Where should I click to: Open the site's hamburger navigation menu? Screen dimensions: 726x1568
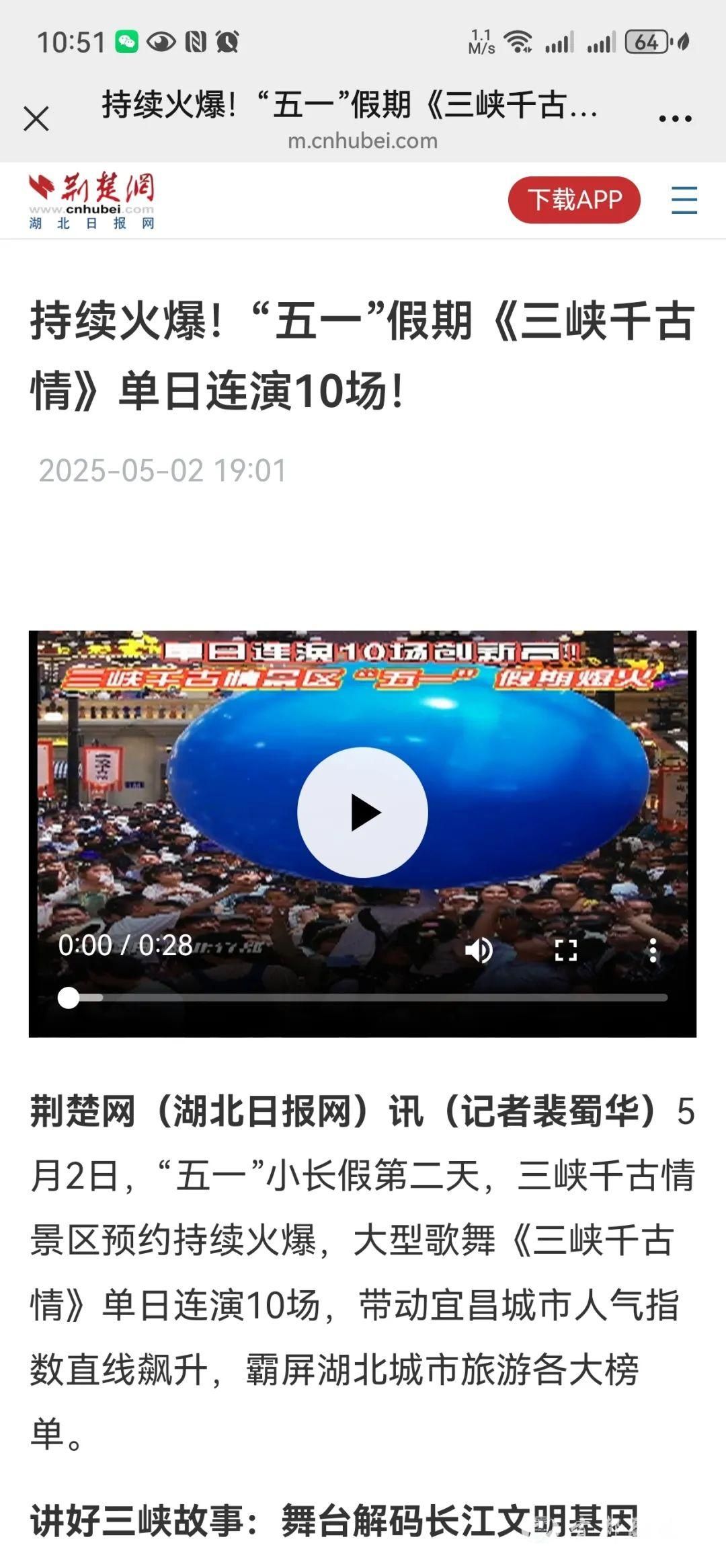(x=684, y=200)
